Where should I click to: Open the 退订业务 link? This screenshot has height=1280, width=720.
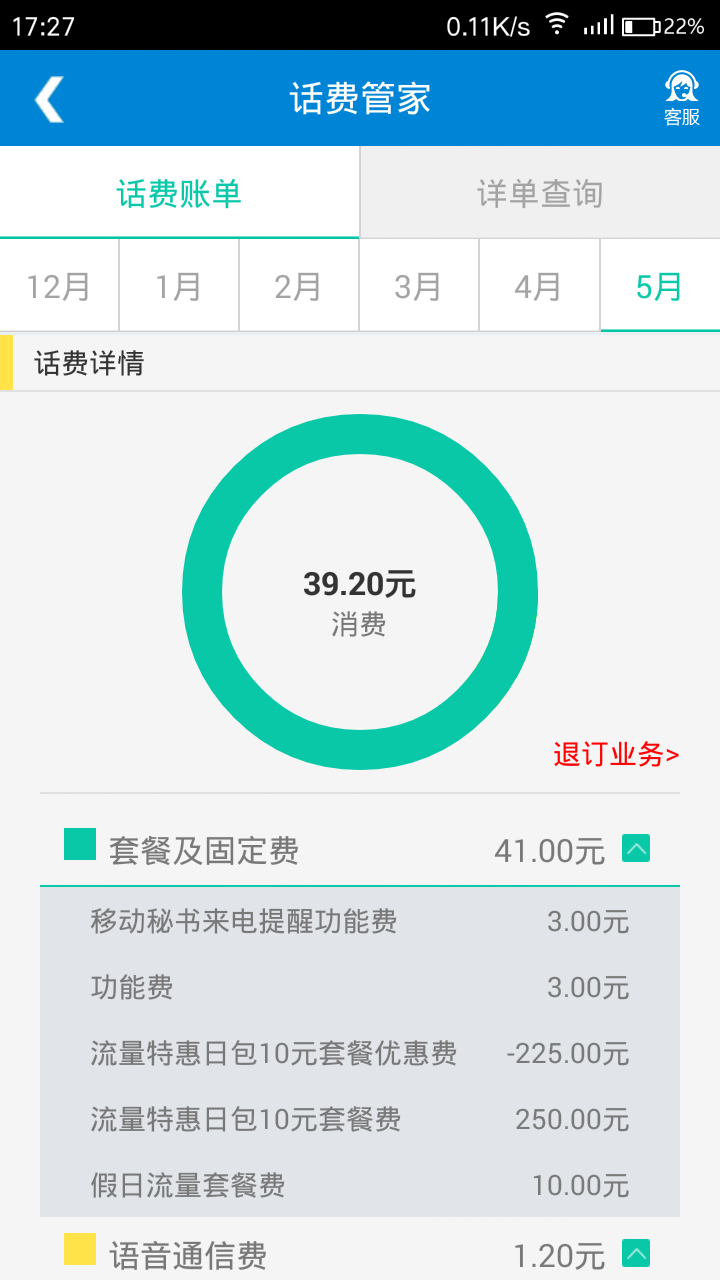click(x=616, y=754)
